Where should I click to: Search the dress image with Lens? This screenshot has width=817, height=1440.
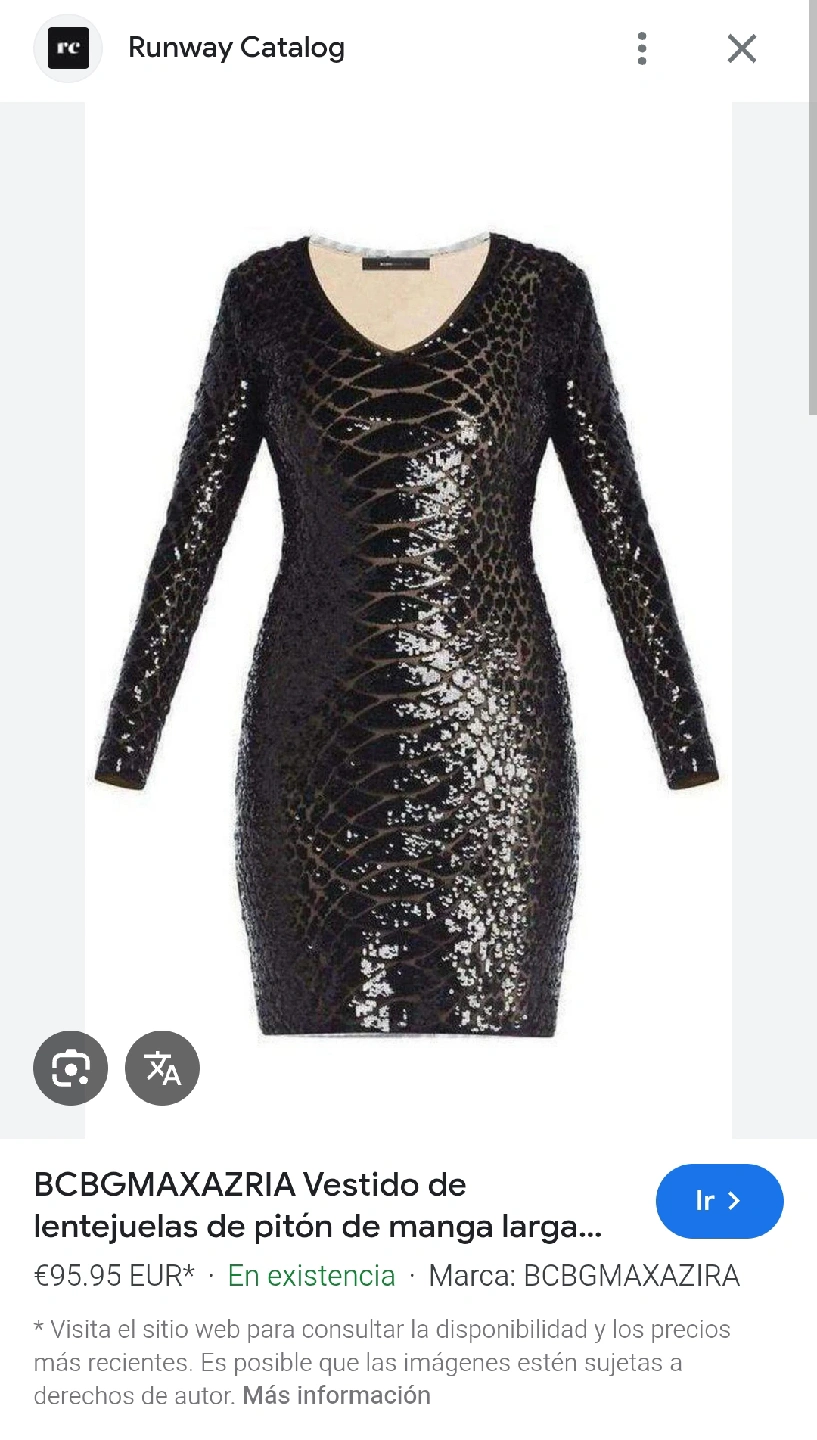[x=70, y=1068]
